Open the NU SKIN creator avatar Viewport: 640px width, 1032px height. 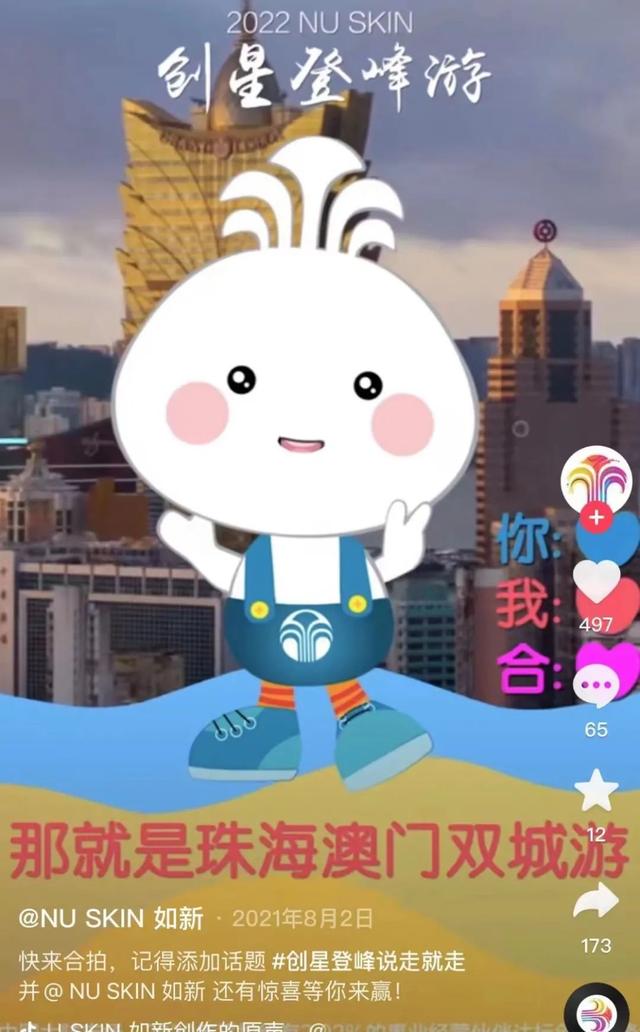pos(596,480)
